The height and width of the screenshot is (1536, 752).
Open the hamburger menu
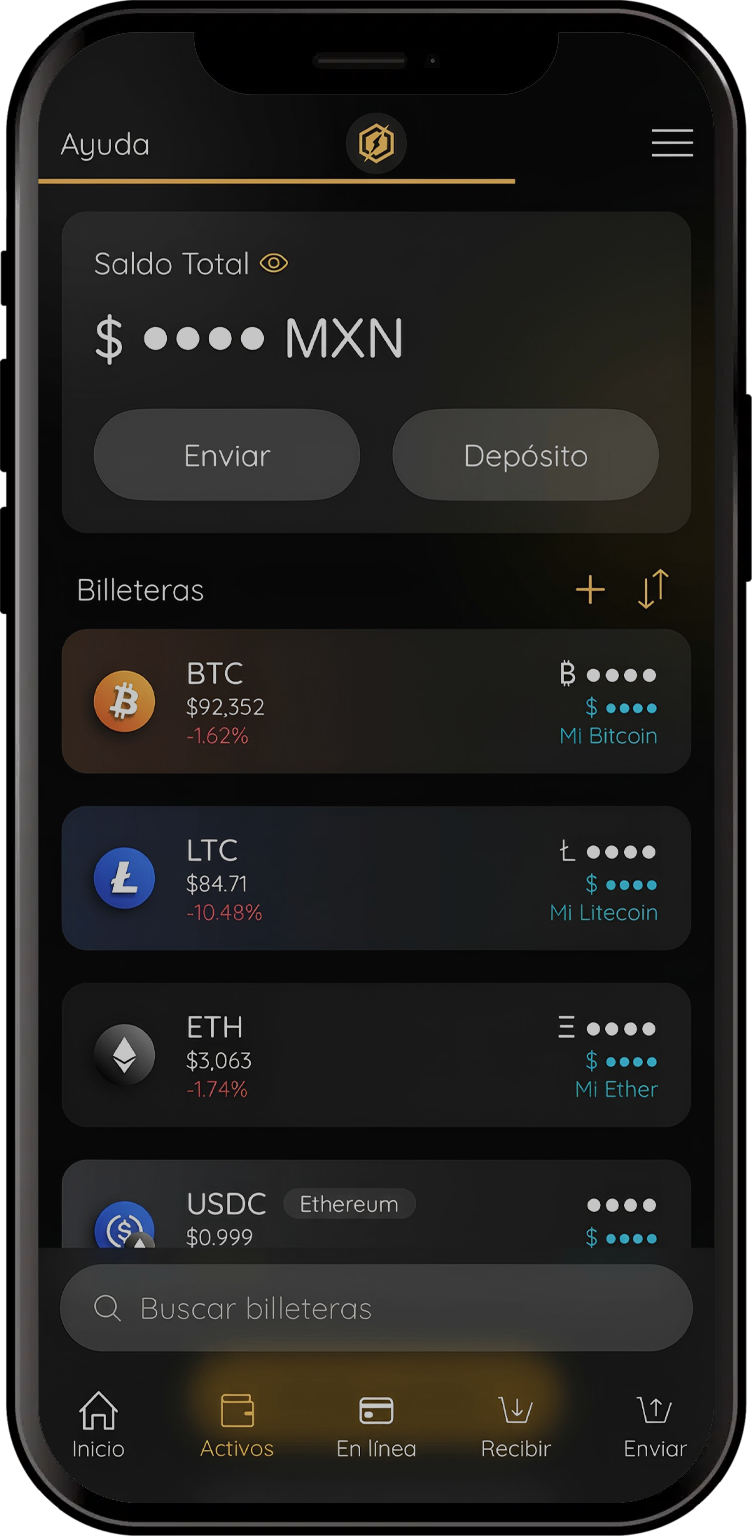tap(672, 143)
